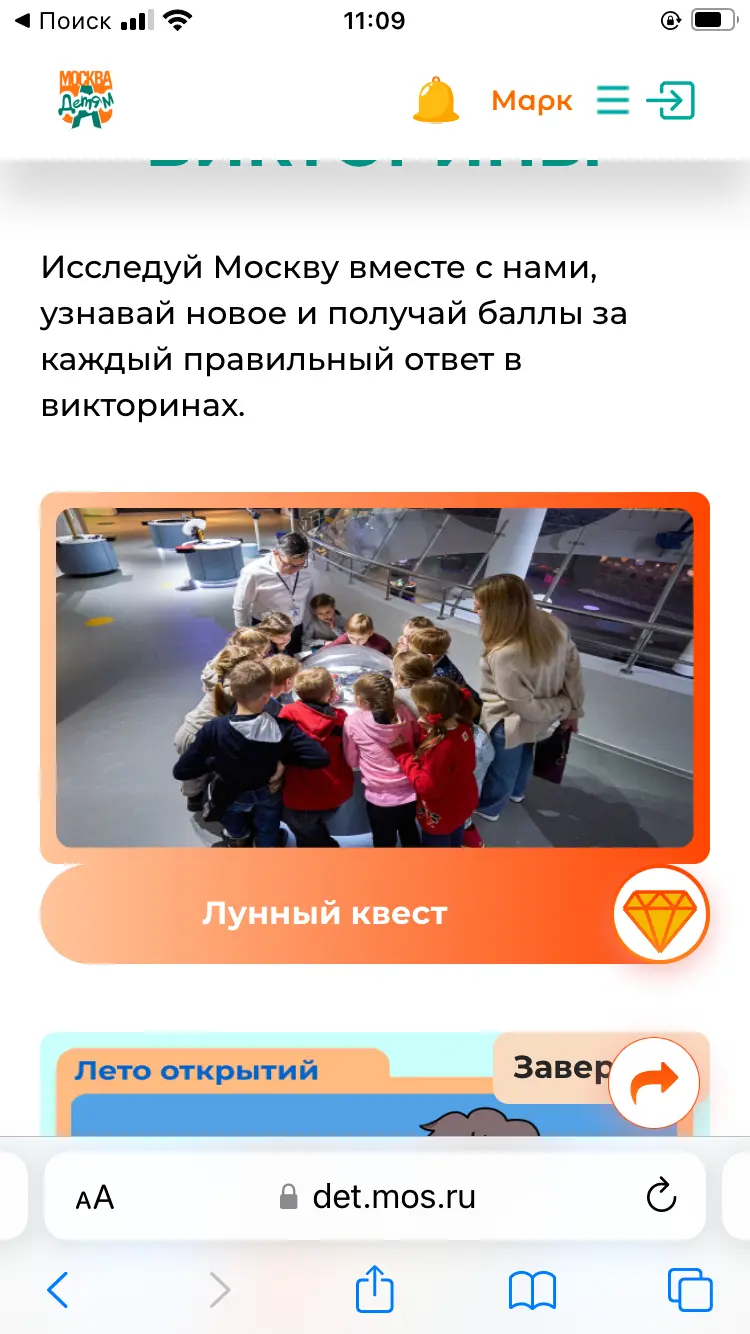
Task: Open the Марк profile link
Action: tap(532, 101)
